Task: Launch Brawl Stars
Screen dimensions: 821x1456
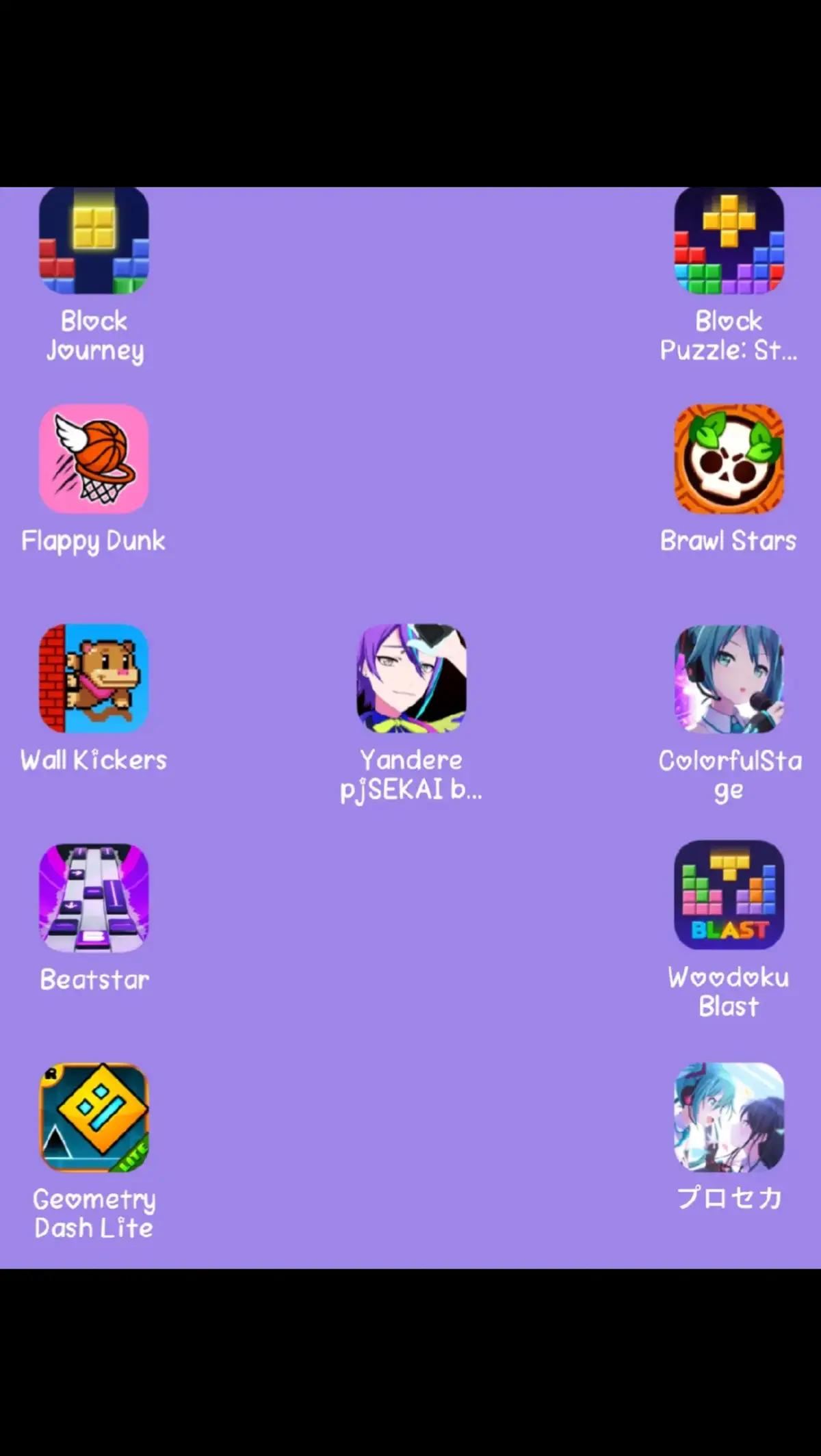Action: tap(729, 459)
